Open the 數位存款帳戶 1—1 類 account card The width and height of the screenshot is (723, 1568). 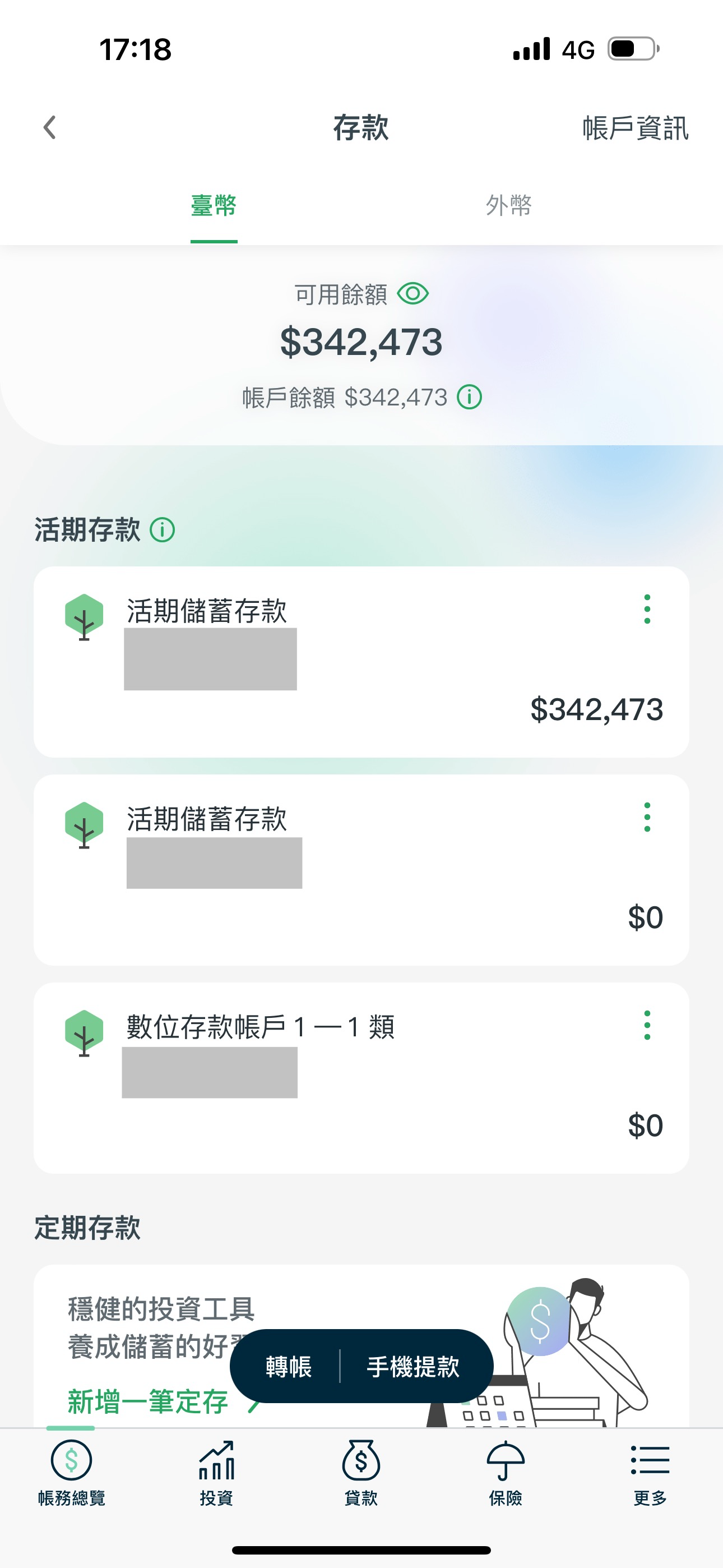pos(361,1077)
